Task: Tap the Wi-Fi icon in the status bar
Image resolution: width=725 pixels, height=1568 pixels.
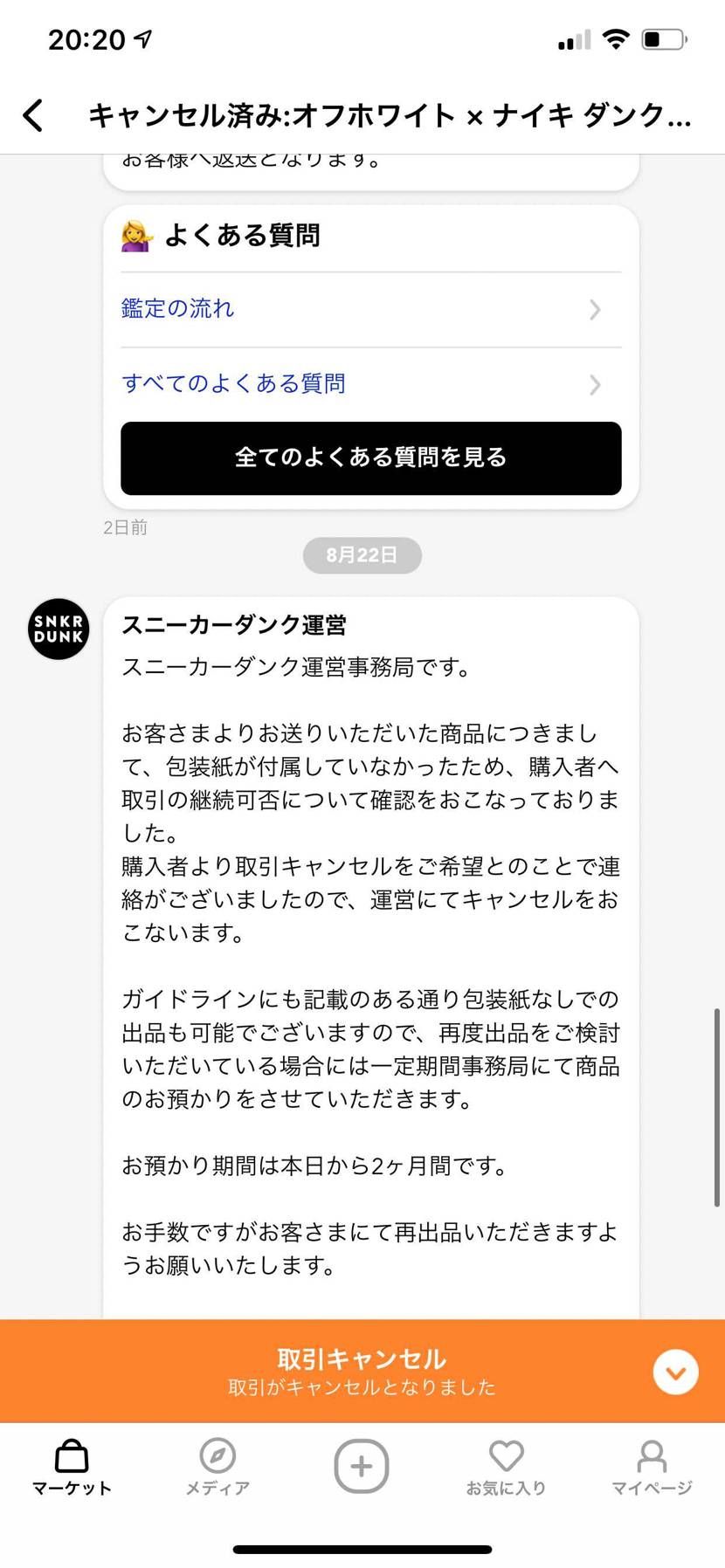Action: [x=618, y=38]
